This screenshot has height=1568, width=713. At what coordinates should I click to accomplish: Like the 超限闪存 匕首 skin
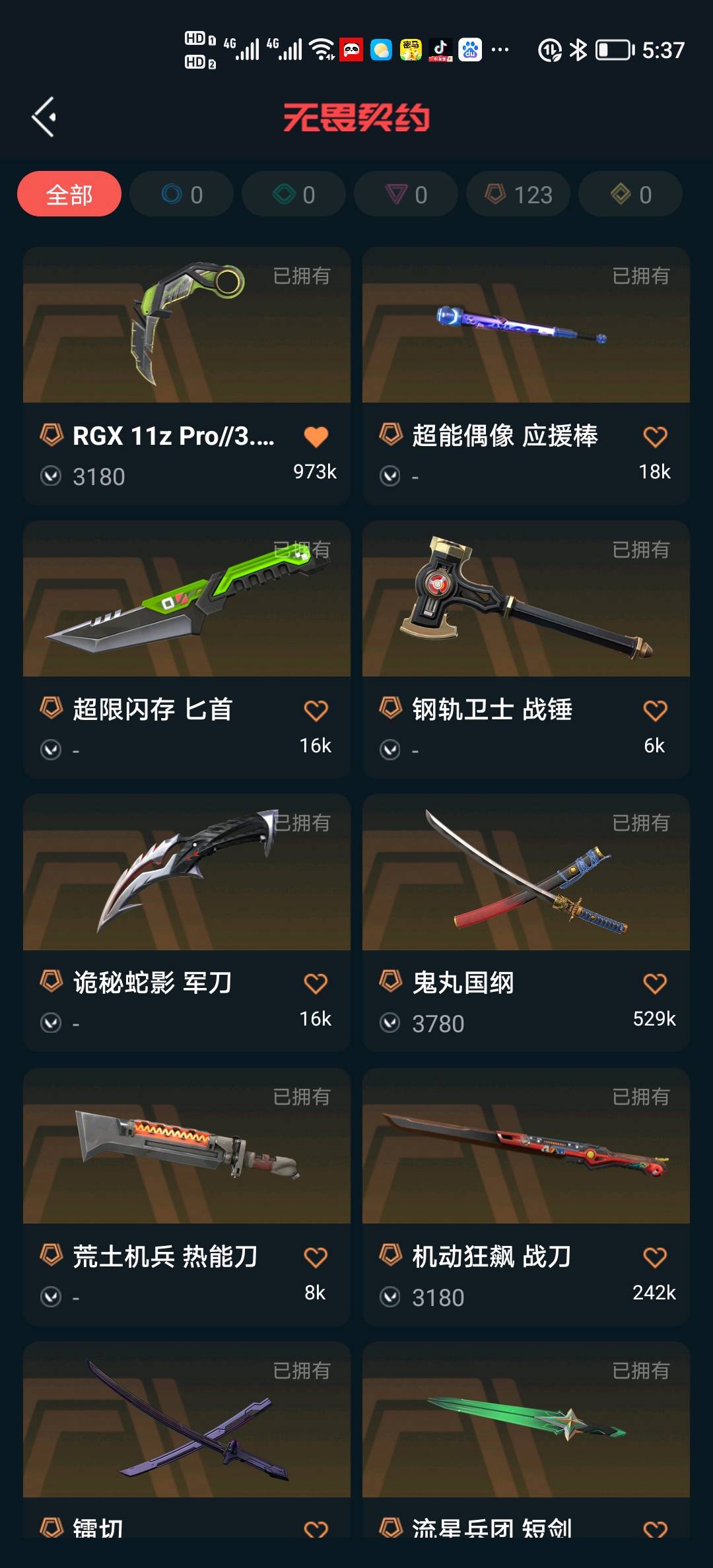tap(316, 711)
